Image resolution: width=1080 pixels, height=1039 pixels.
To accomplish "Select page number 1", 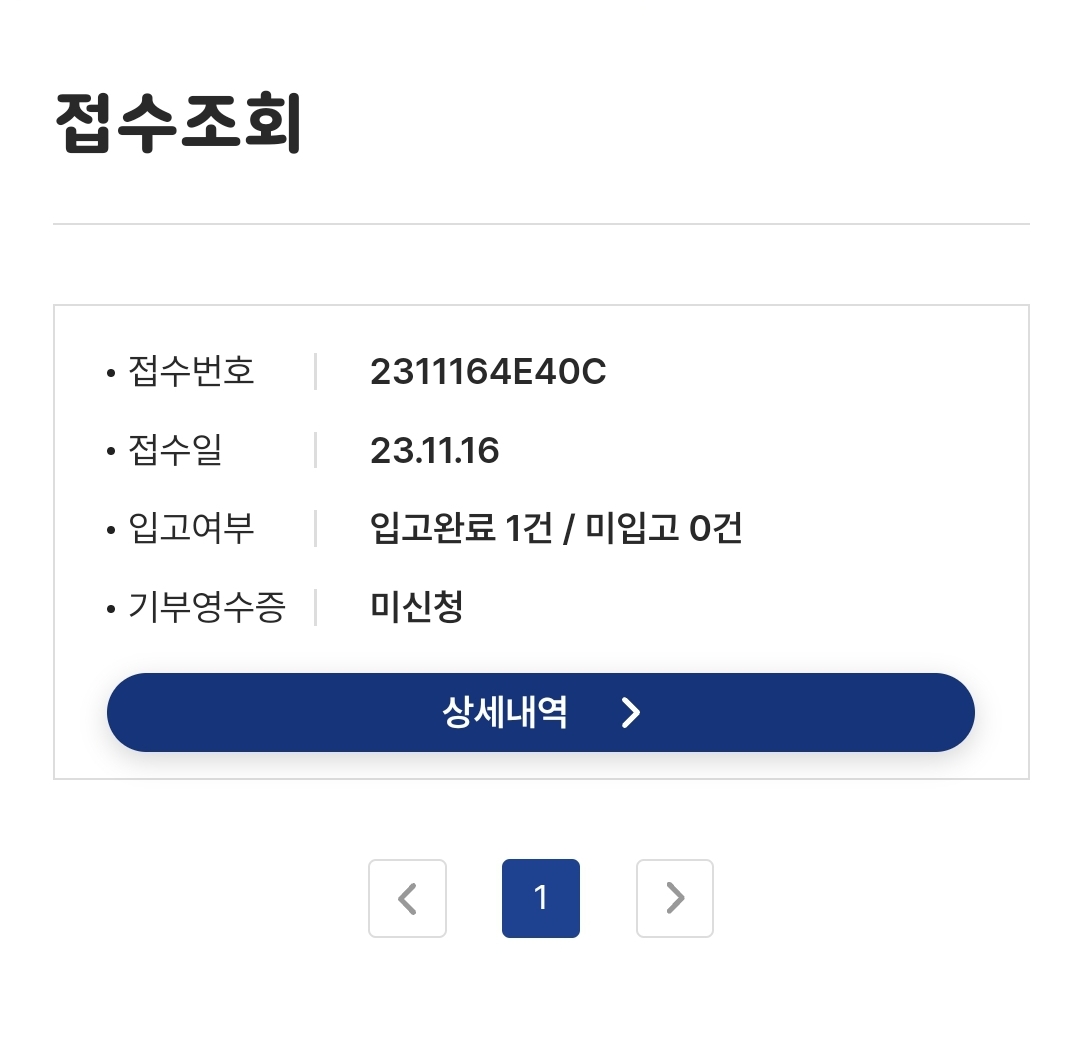I will tap(540, 898).
